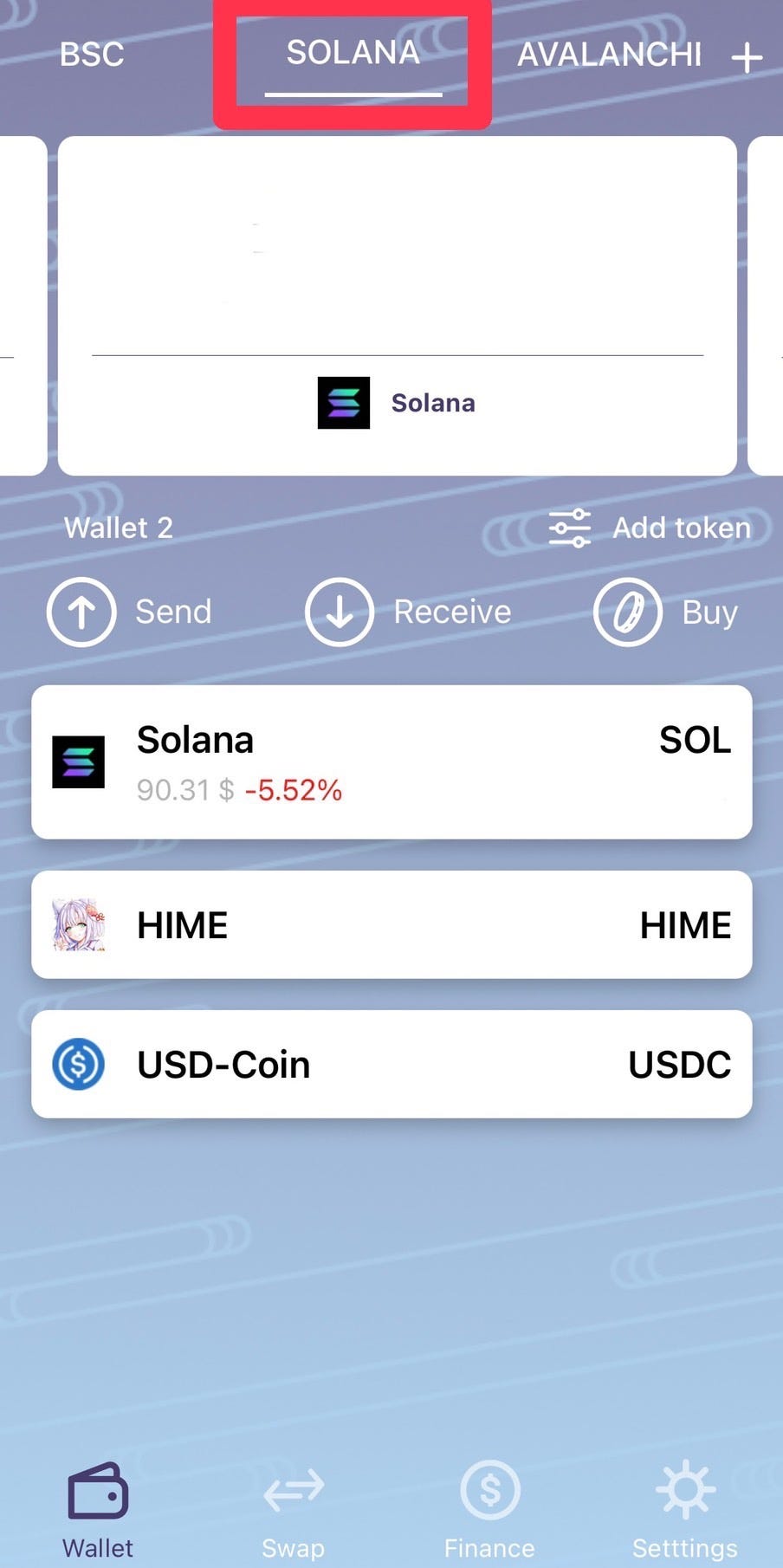Stay on the Wallet bottom tab
Image resolution: width=783 pixels, height=1568 pixels.
tap(98, 1509)
